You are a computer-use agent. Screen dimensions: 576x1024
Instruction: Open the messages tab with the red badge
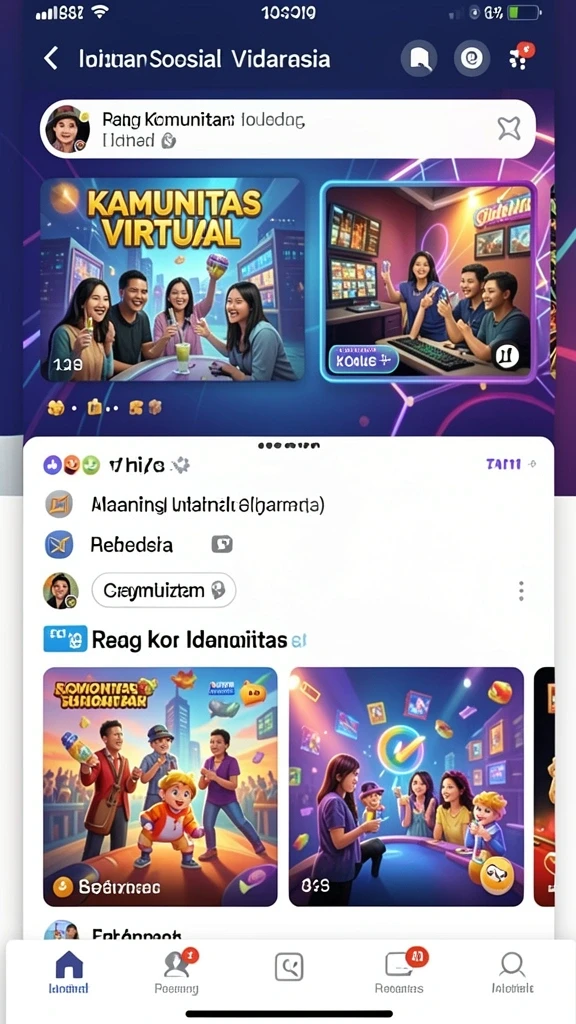[x=399, y=972]
